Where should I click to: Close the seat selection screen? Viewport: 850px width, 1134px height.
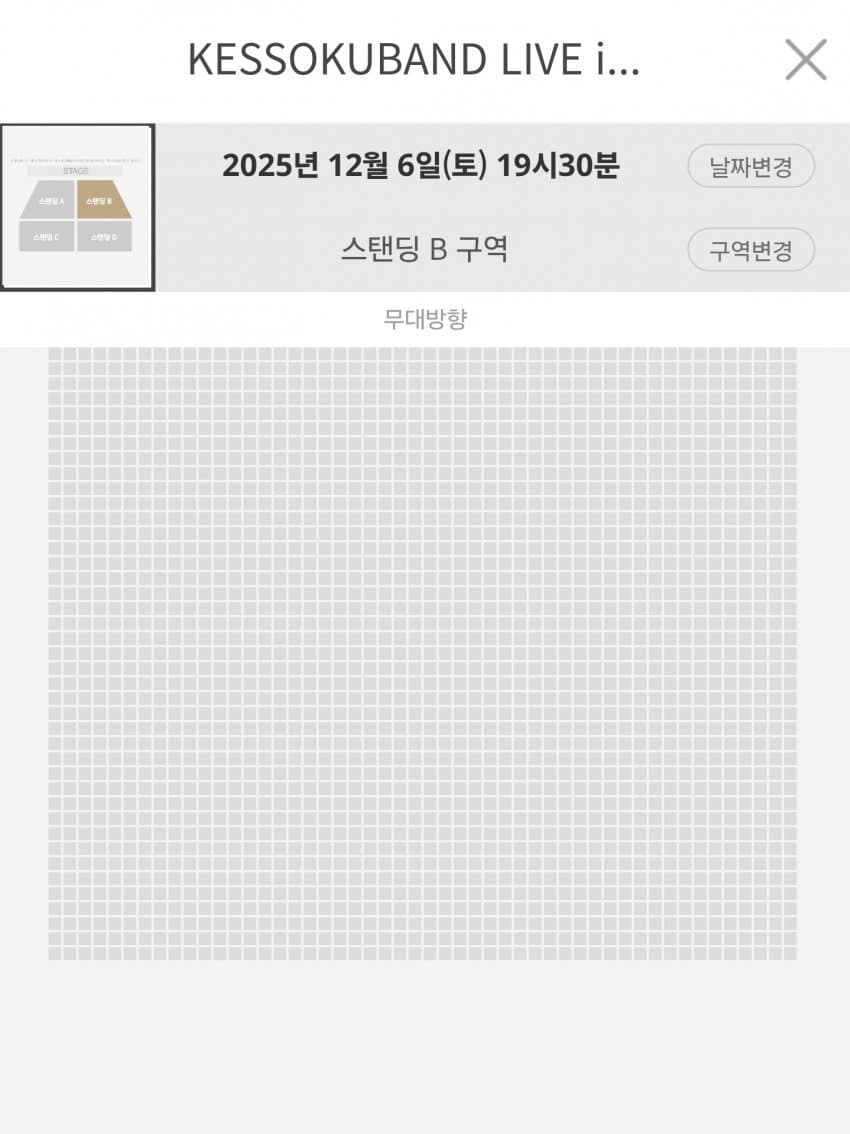click(x=805, y=60)
